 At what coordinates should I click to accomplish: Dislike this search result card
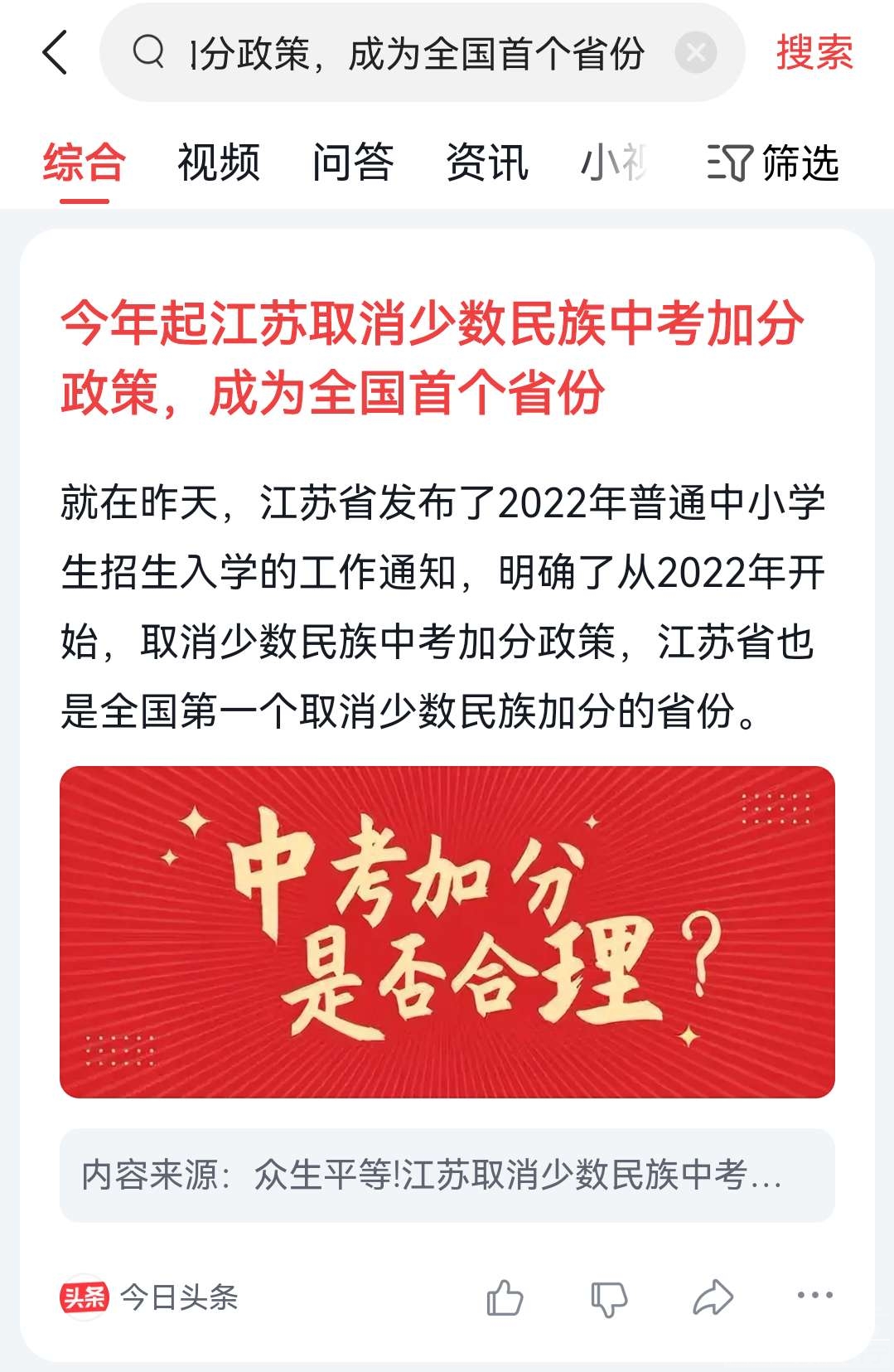[609, 1297]
